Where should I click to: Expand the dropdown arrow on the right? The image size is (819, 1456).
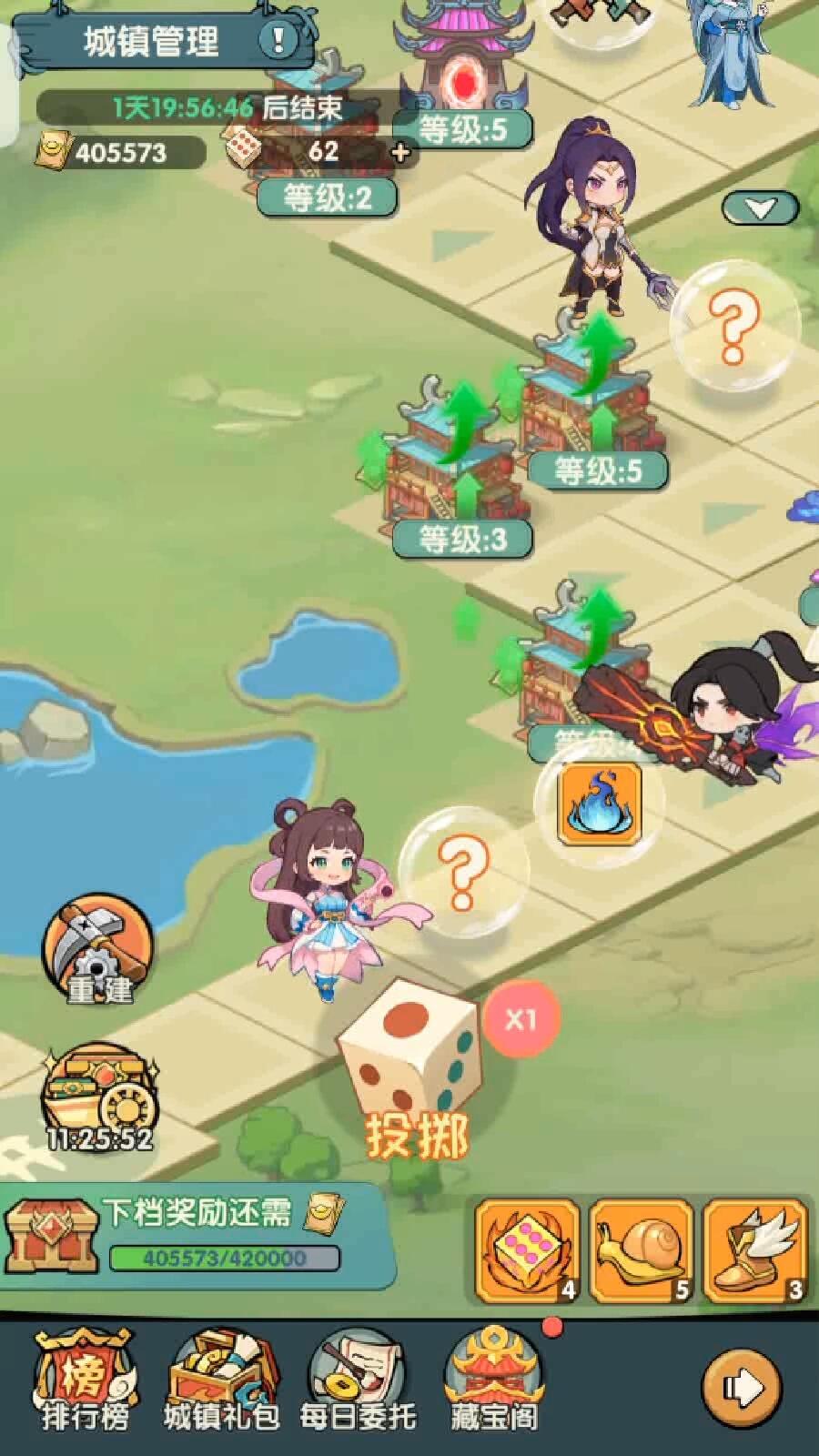click(760, 209)
